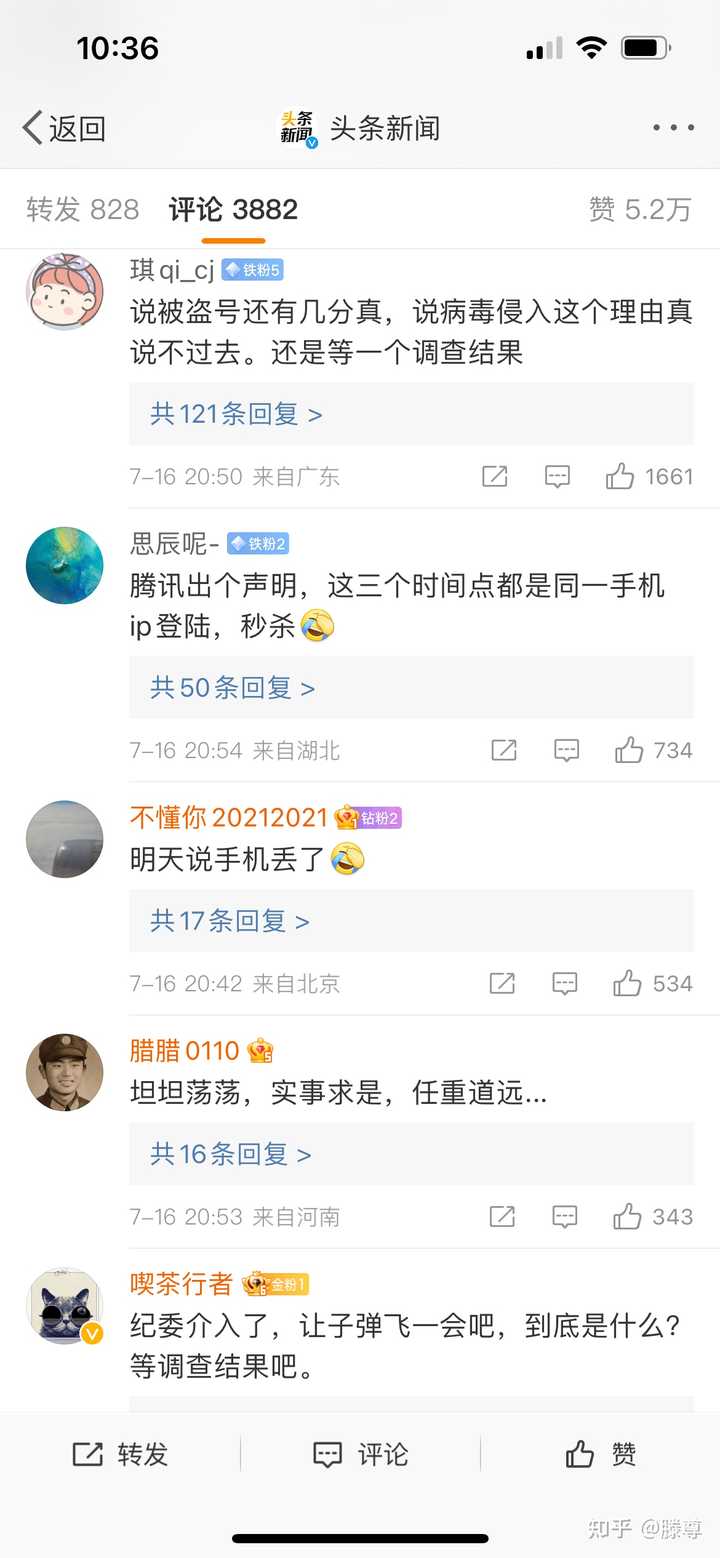This screenshot has height=1558, width=720.
Task: Go back using the 返回 button
Action: (64, 128)
